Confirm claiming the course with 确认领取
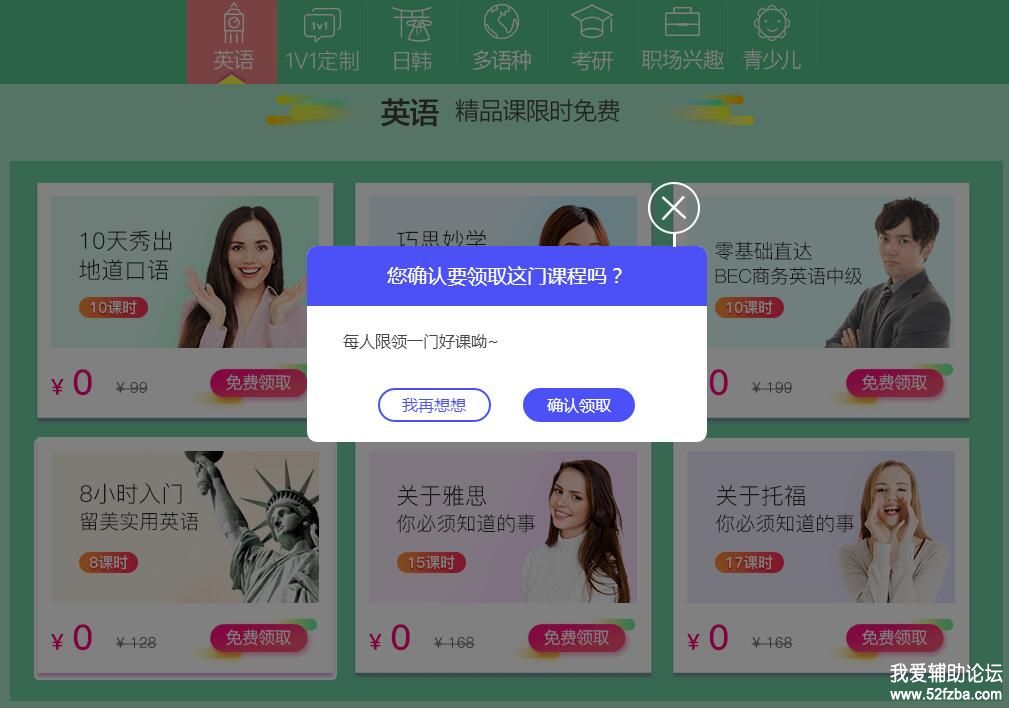The height and width of the screenshot is (708, 1009). (578, 405)
